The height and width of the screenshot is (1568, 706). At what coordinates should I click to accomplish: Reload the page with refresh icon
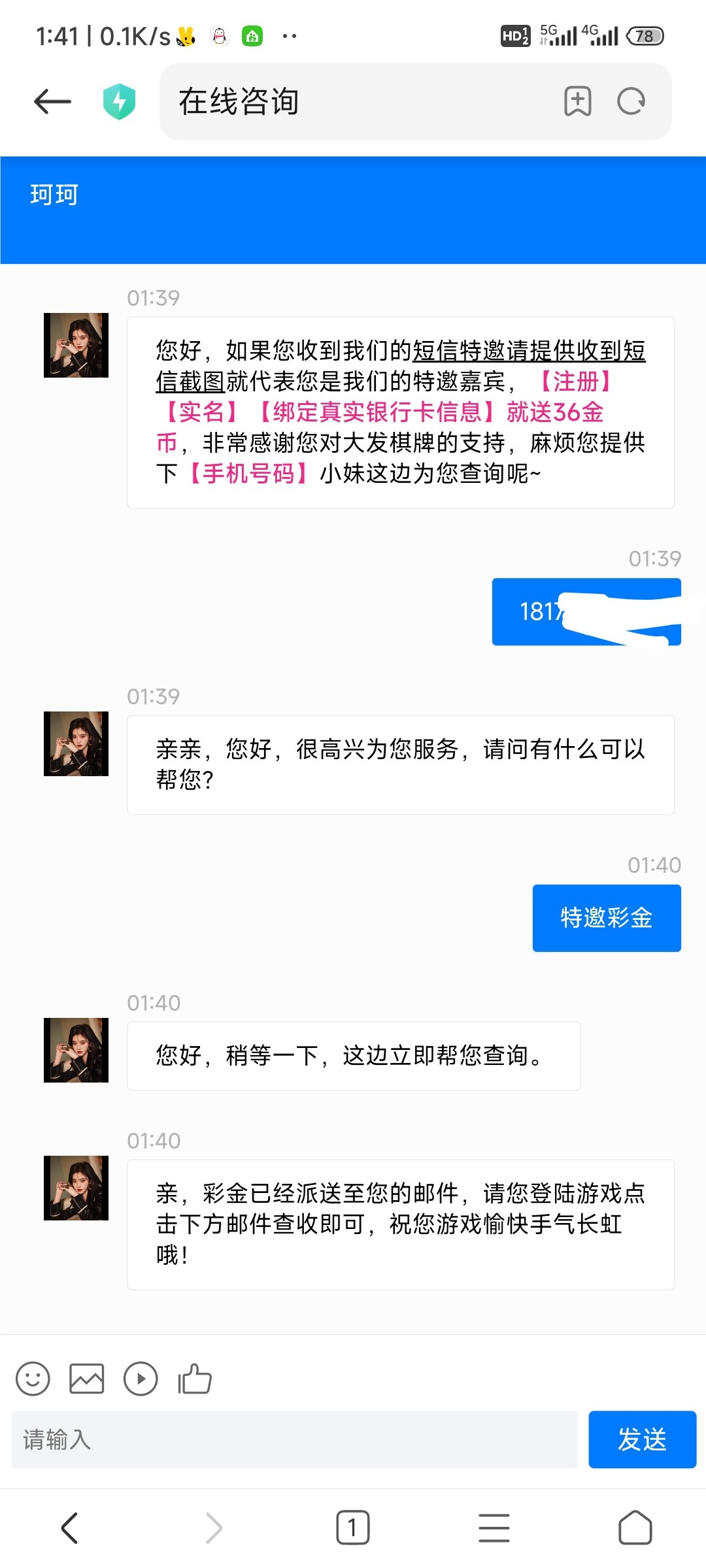[x=631, y=102]
